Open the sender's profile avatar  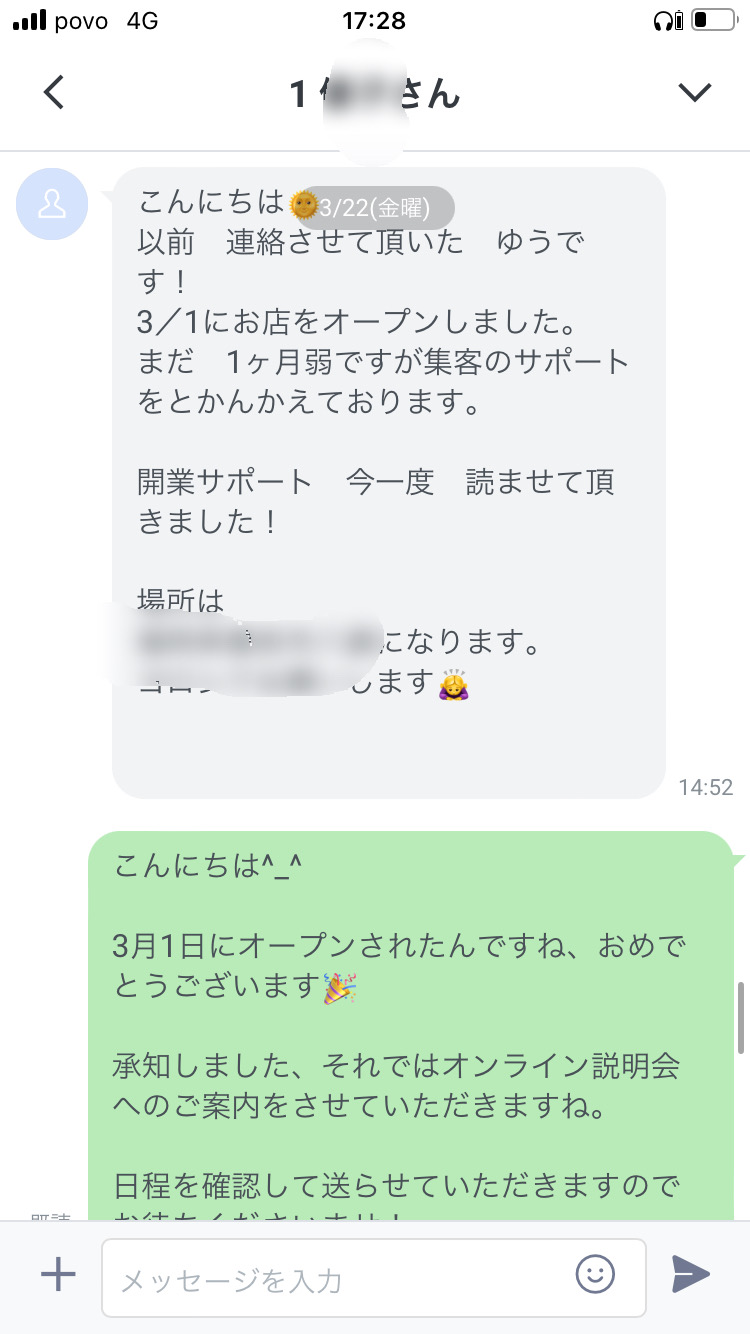(x=52, y=204)
